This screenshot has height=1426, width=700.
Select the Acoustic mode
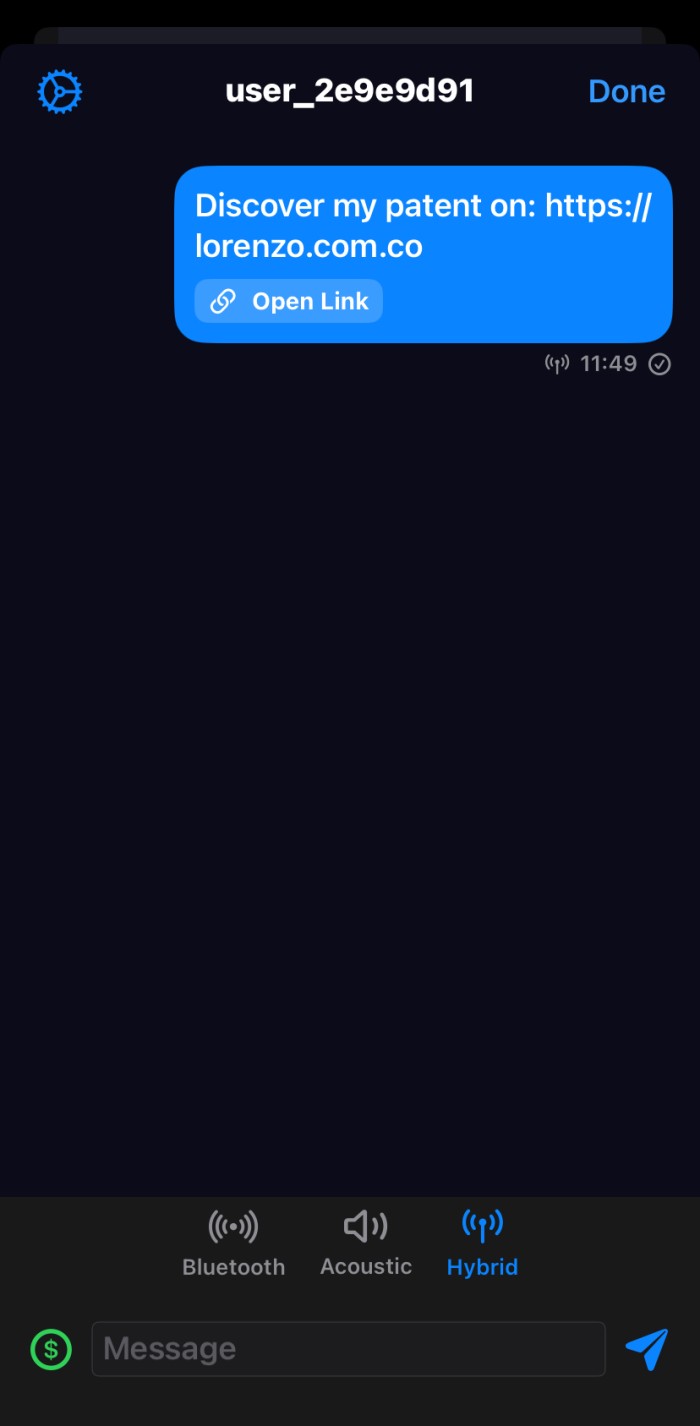point(366,1242)
